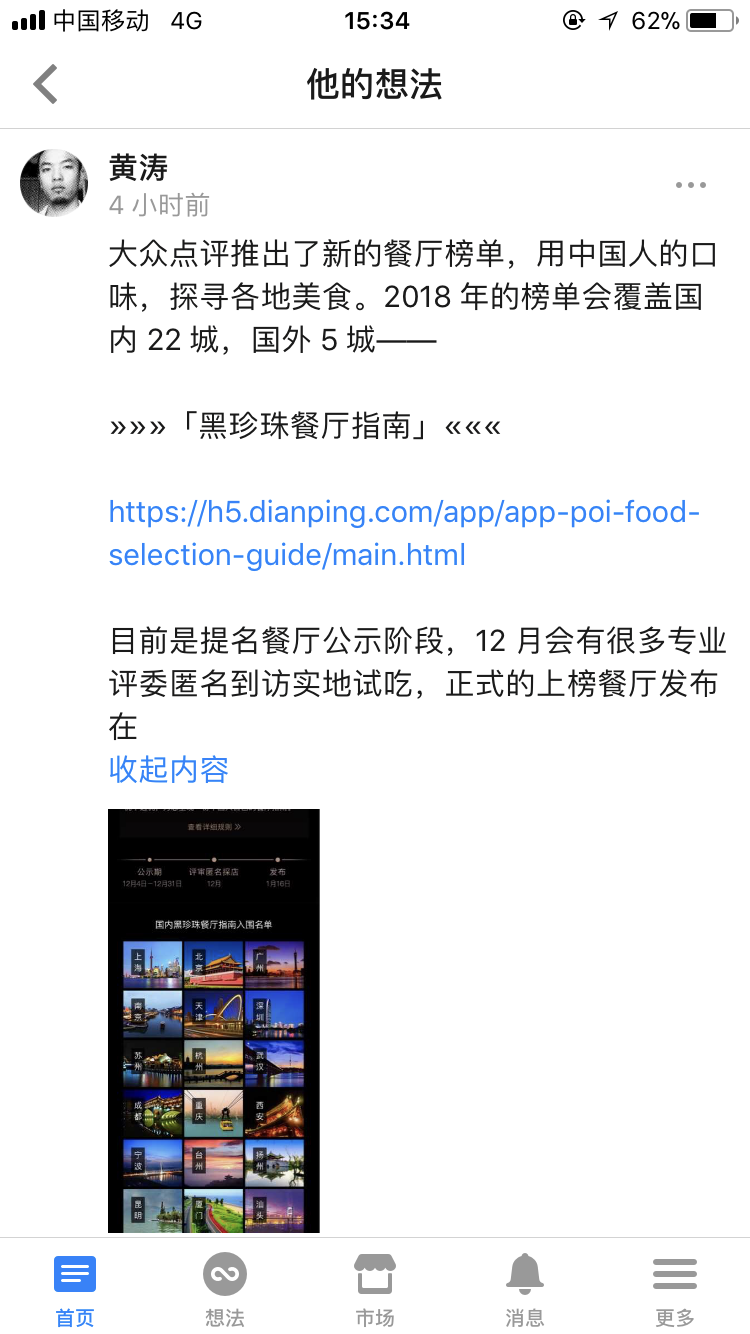The width and height of the screenshot is (750, 1334).
Task: Go back using the top-left arrow
Action: [x=46, y=85]
